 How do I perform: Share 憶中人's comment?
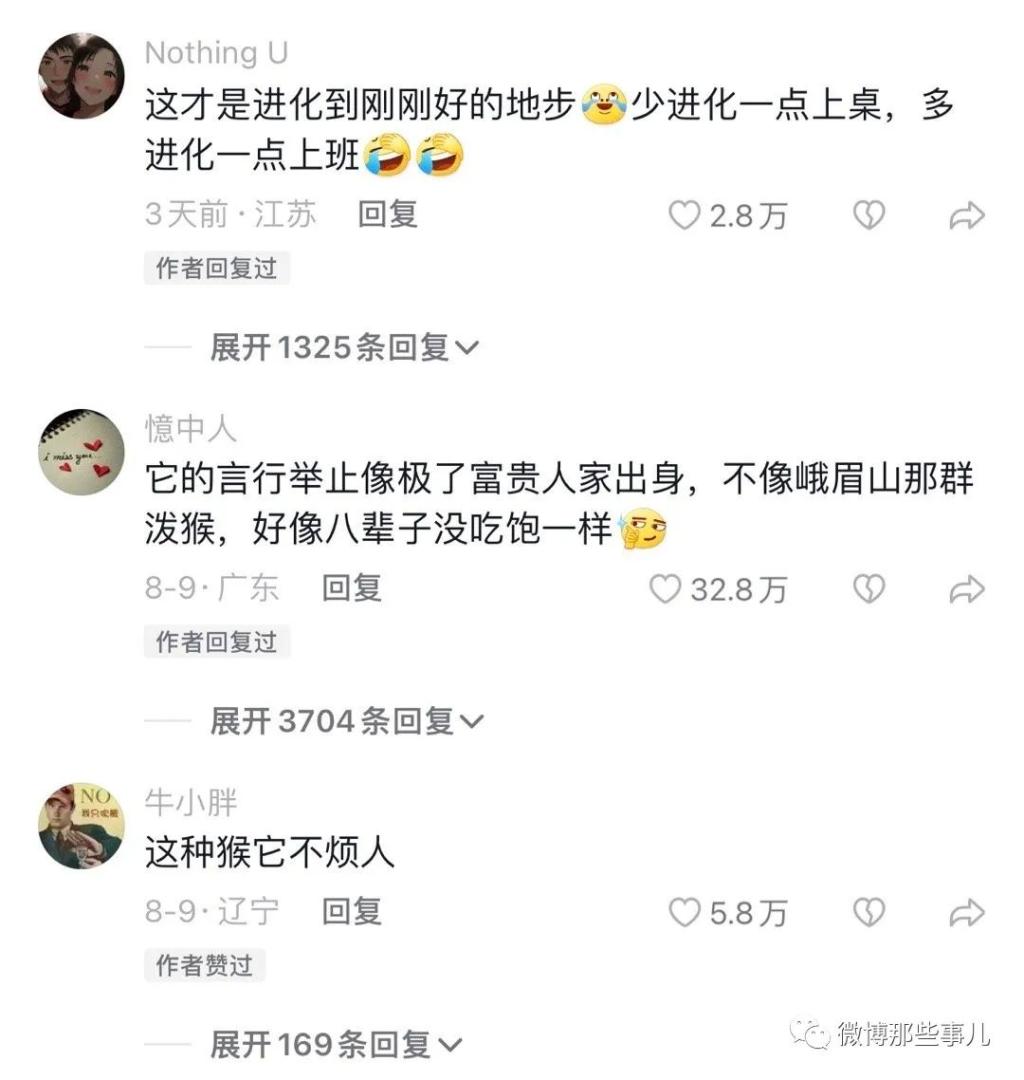coord(967,589)
